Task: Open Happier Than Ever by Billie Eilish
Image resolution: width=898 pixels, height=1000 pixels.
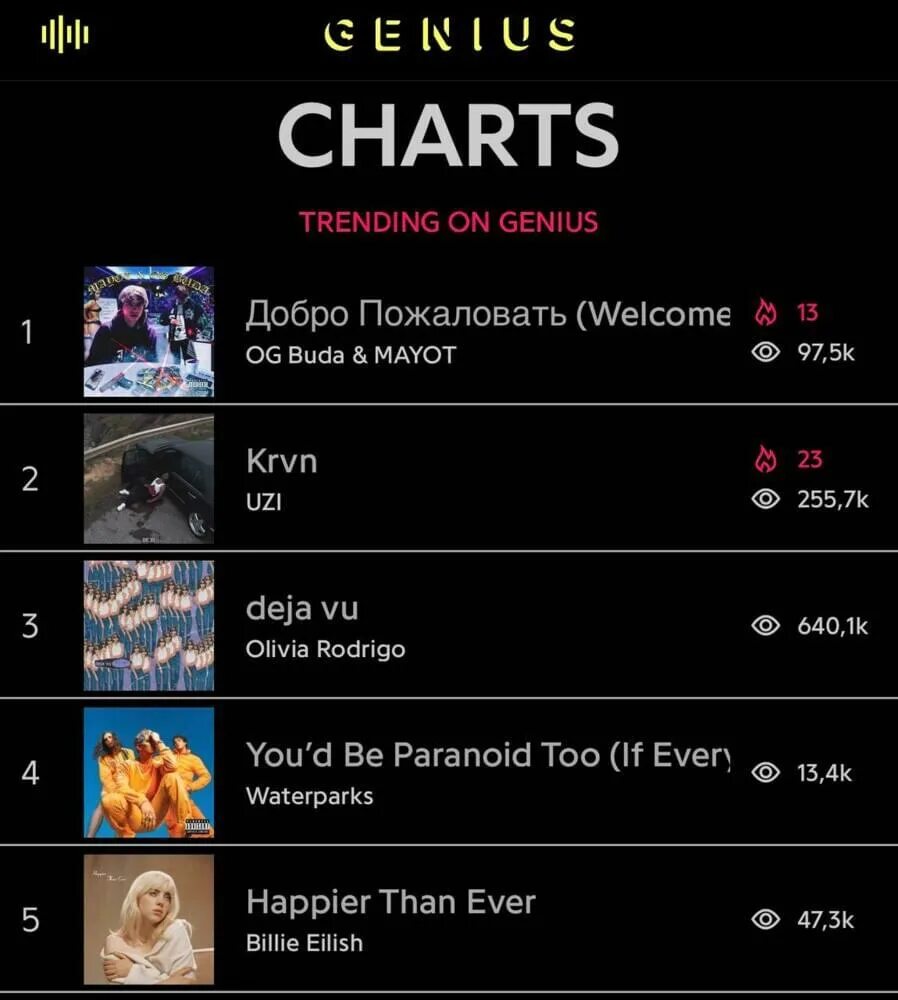Action: (x=390, y=903)
